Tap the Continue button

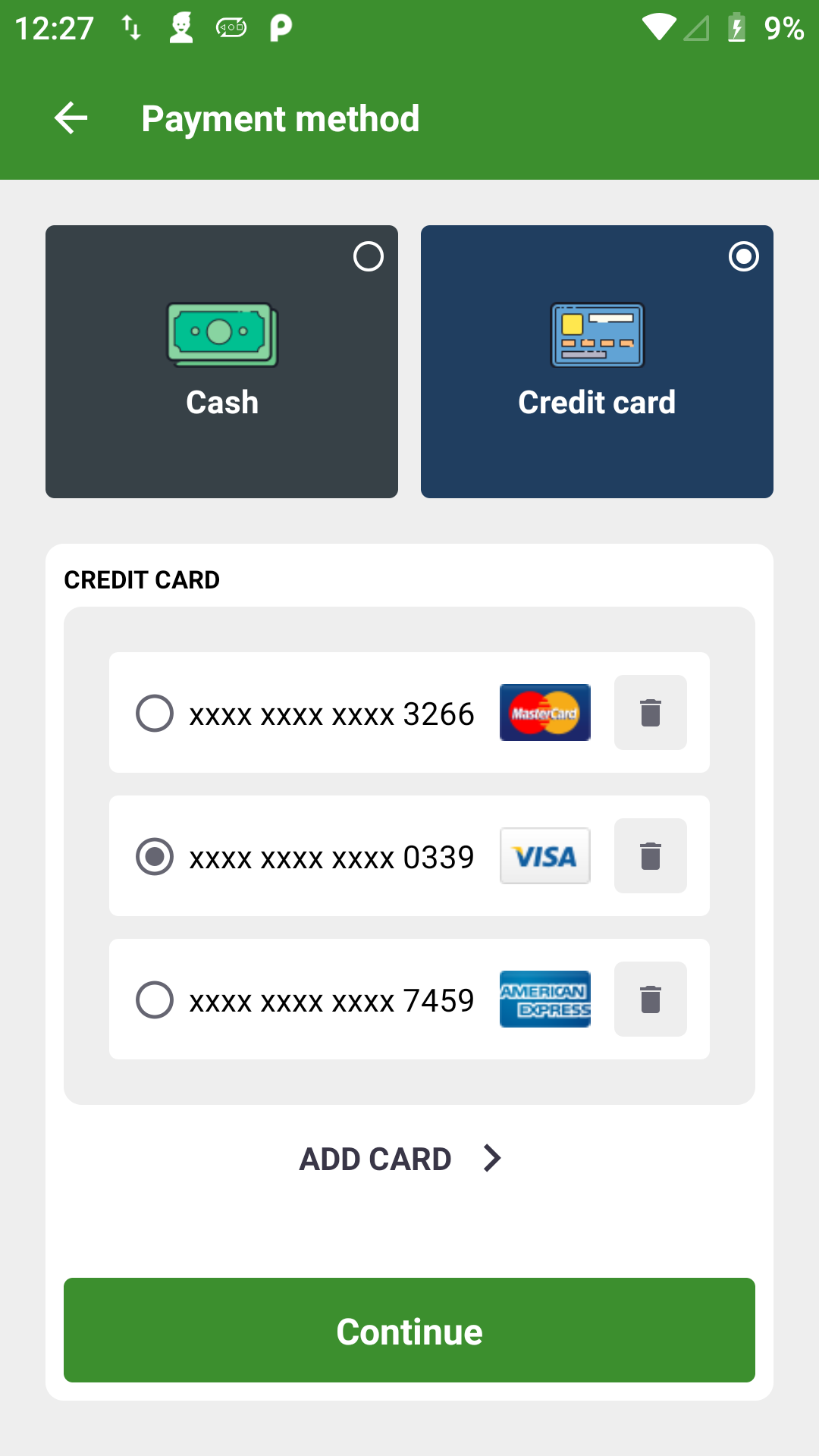pyautogui.click(x=409, y=1330)
